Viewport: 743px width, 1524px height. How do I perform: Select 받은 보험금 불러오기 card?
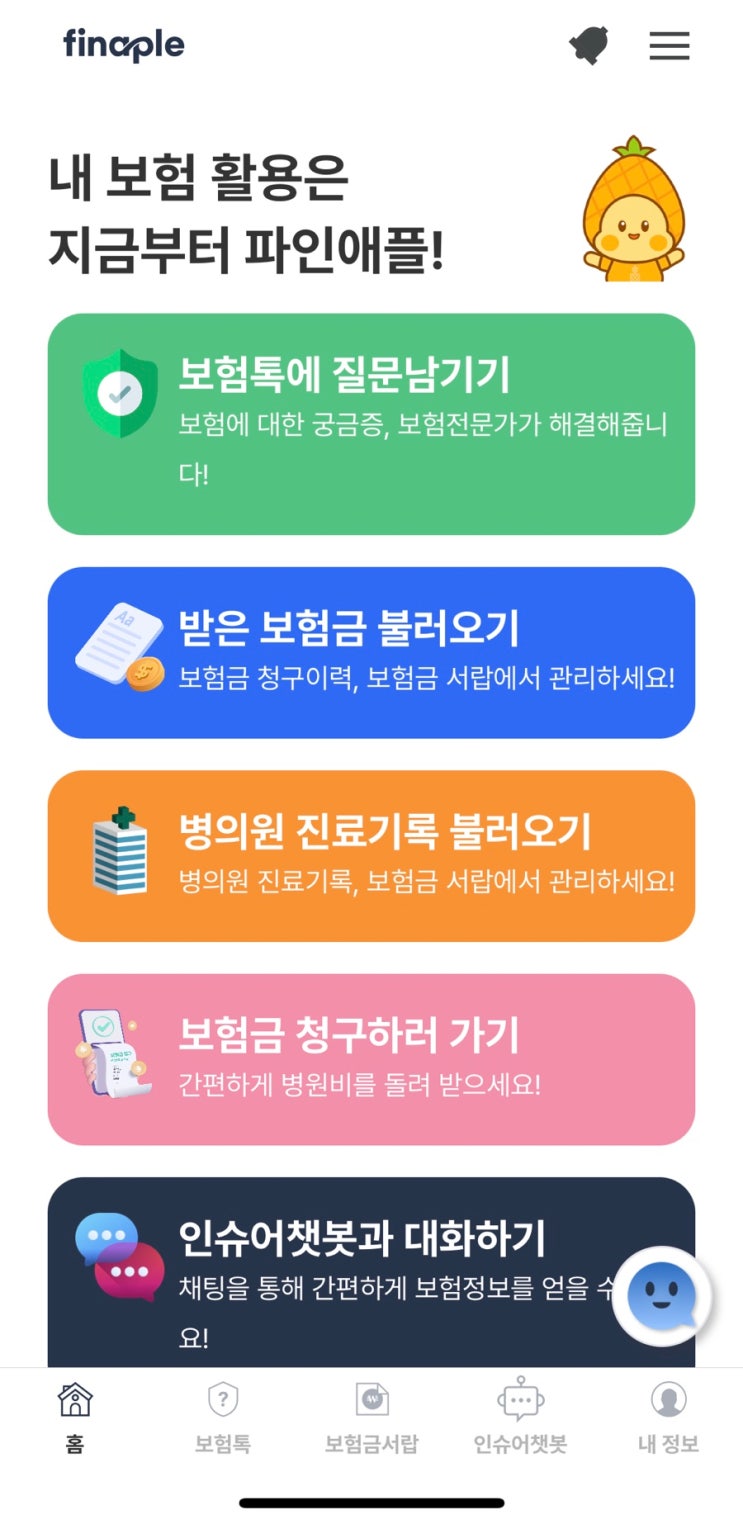pos(371,652)
